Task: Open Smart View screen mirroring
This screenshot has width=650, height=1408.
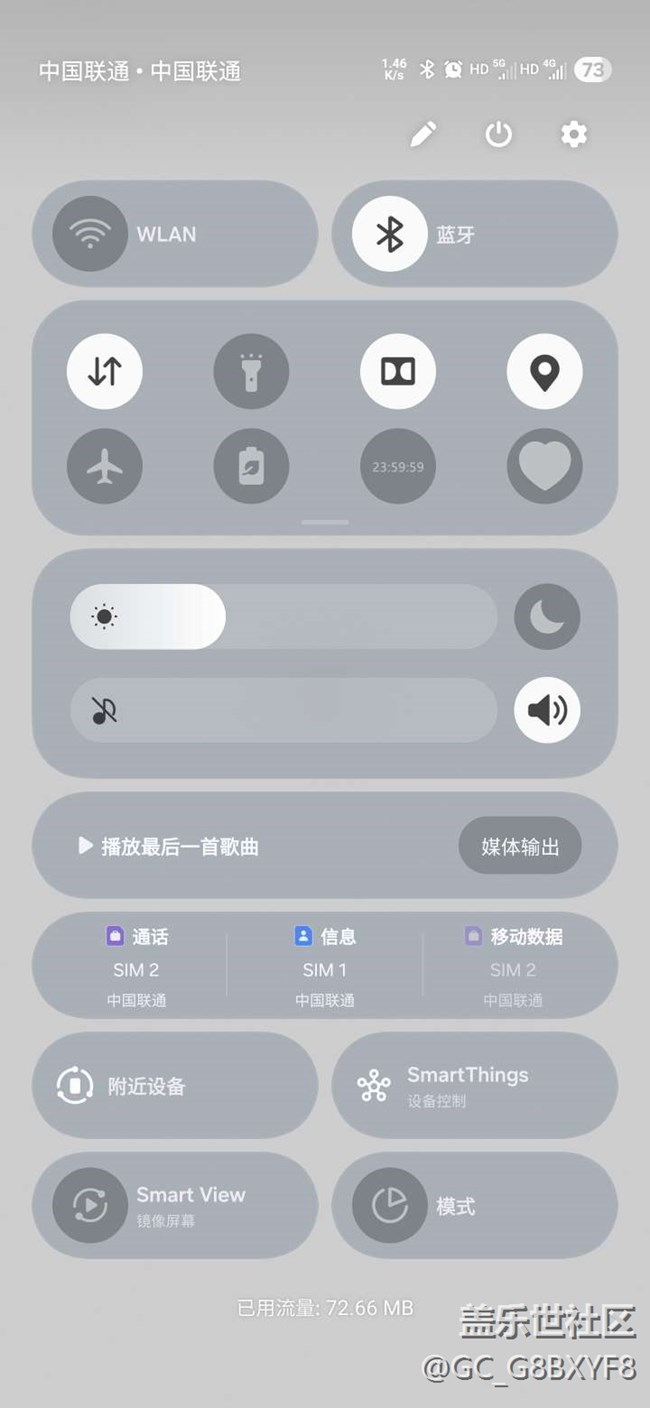Action: point(175,1205)
